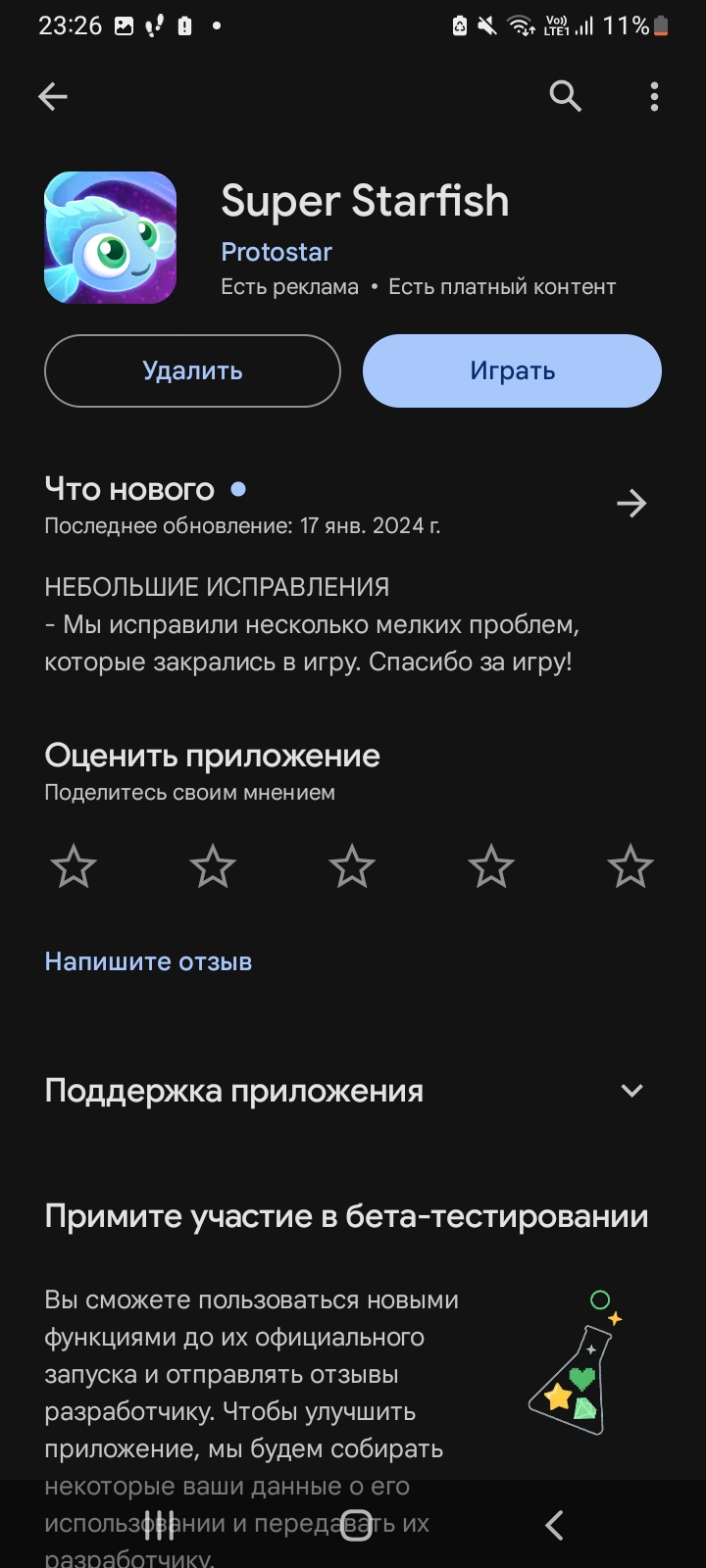Tap the blue dot next to Что нового
Viewport: 706px width, 1568px height.
coord(238,488)
